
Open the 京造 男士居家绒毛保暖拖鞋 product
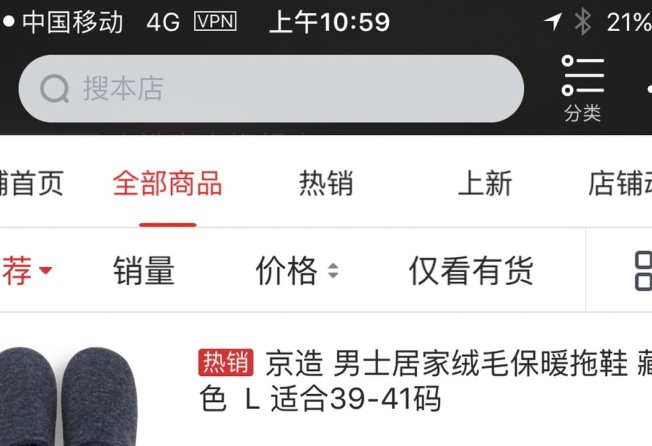[x=420, y=381]
